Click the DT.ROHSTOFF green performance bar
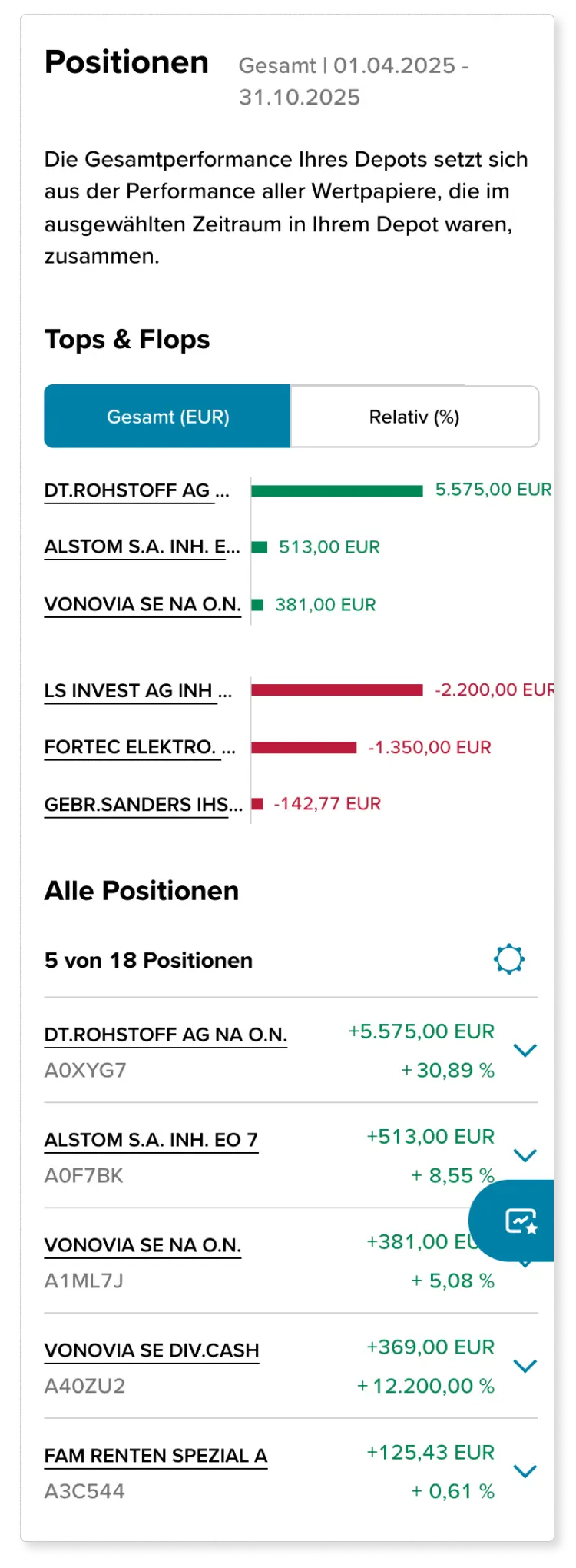The image size is (576, 1568). point(338,490)
